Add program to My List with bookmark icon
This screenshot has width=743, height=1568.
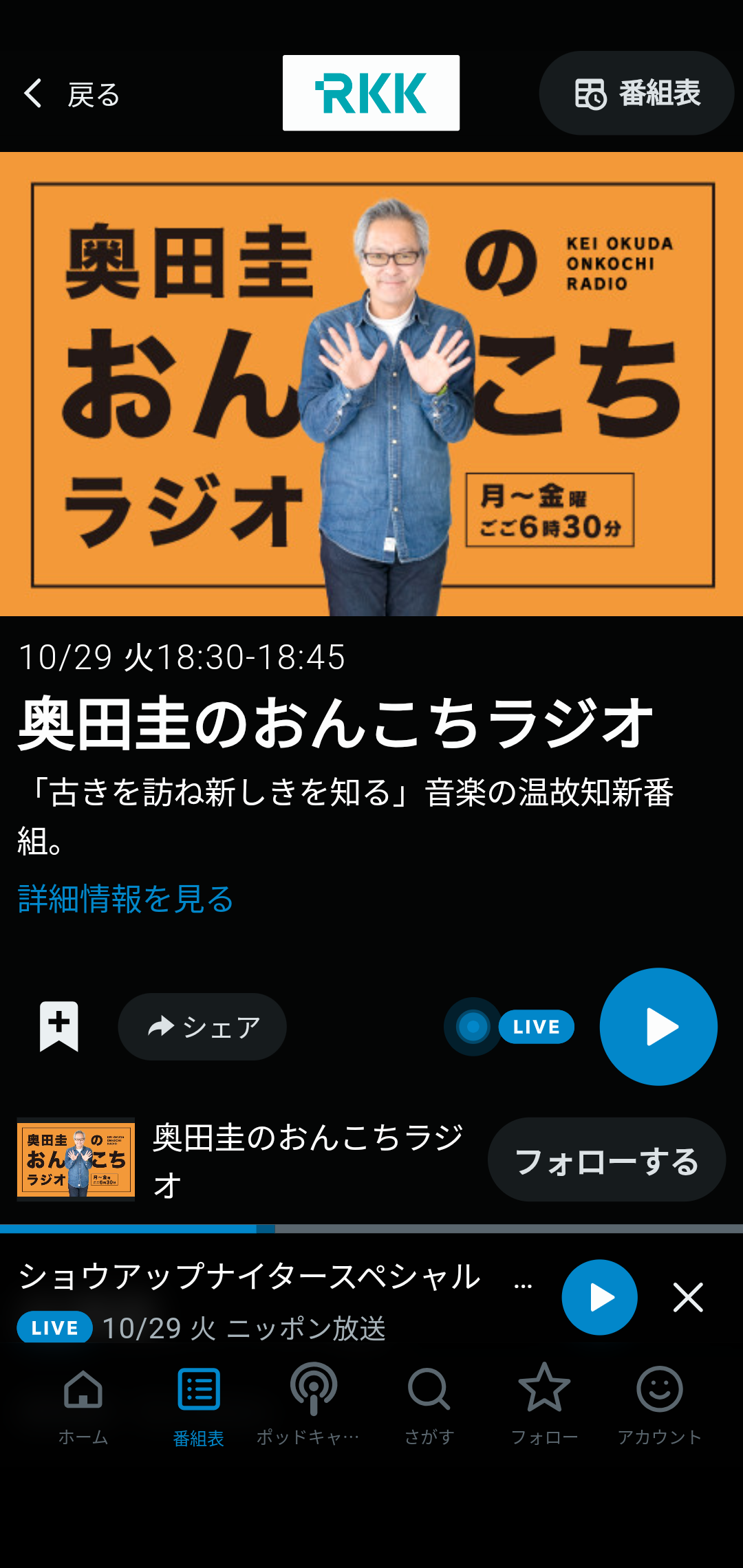click(59, 1026)
